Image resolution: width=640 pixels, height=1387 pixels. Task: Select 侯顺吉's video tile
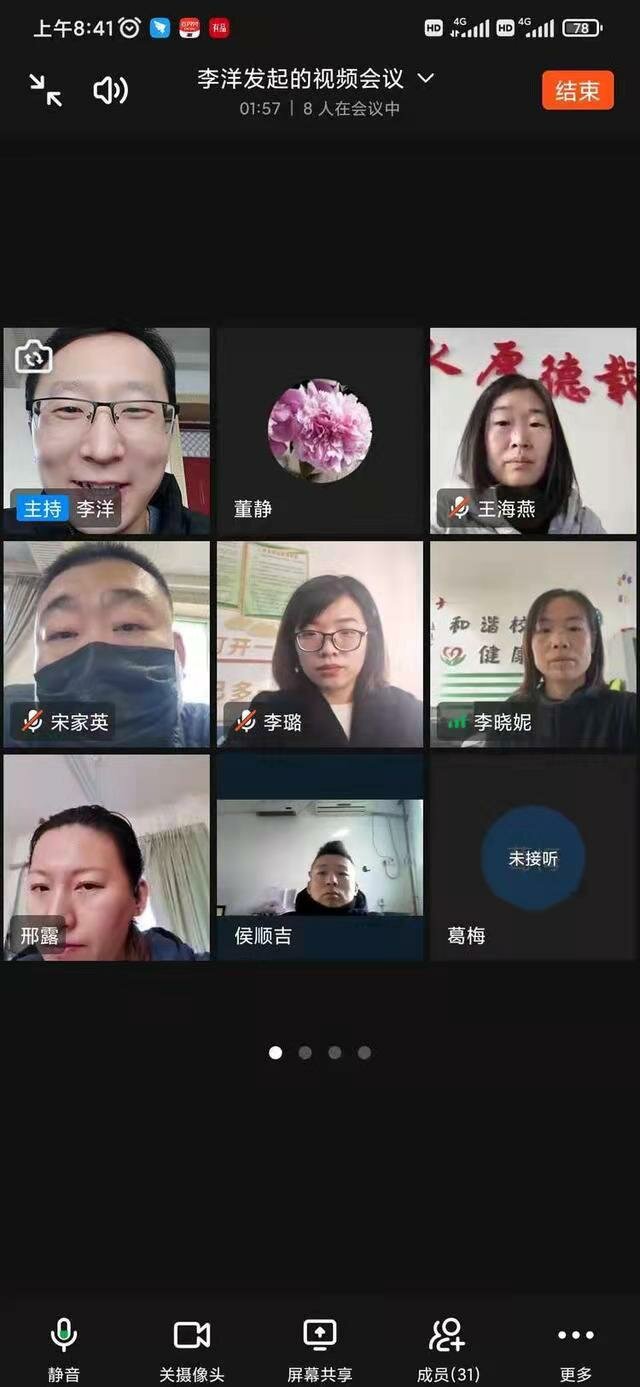pyautogui.click(x=320, y=857)
